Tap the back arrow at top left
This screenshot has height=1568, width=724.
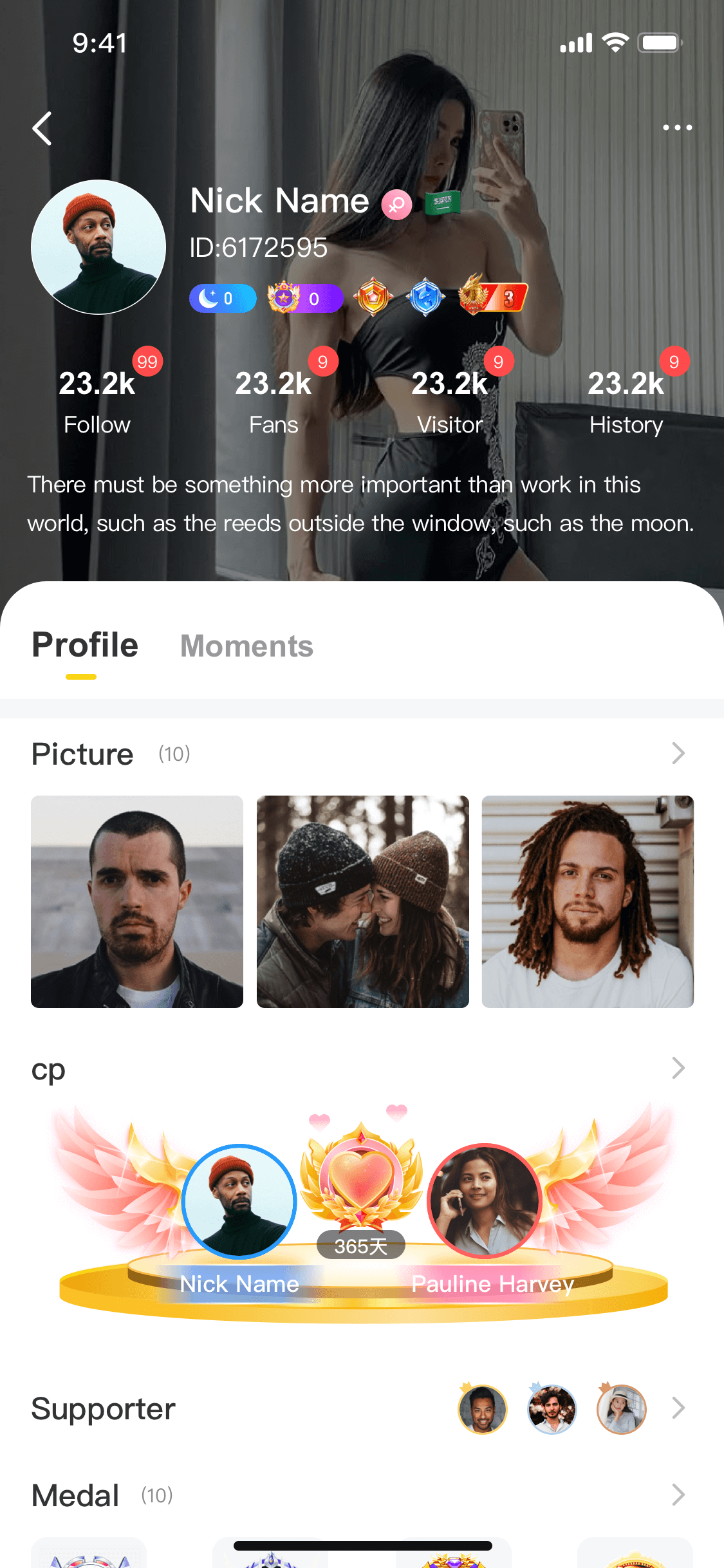click(41, 127)
